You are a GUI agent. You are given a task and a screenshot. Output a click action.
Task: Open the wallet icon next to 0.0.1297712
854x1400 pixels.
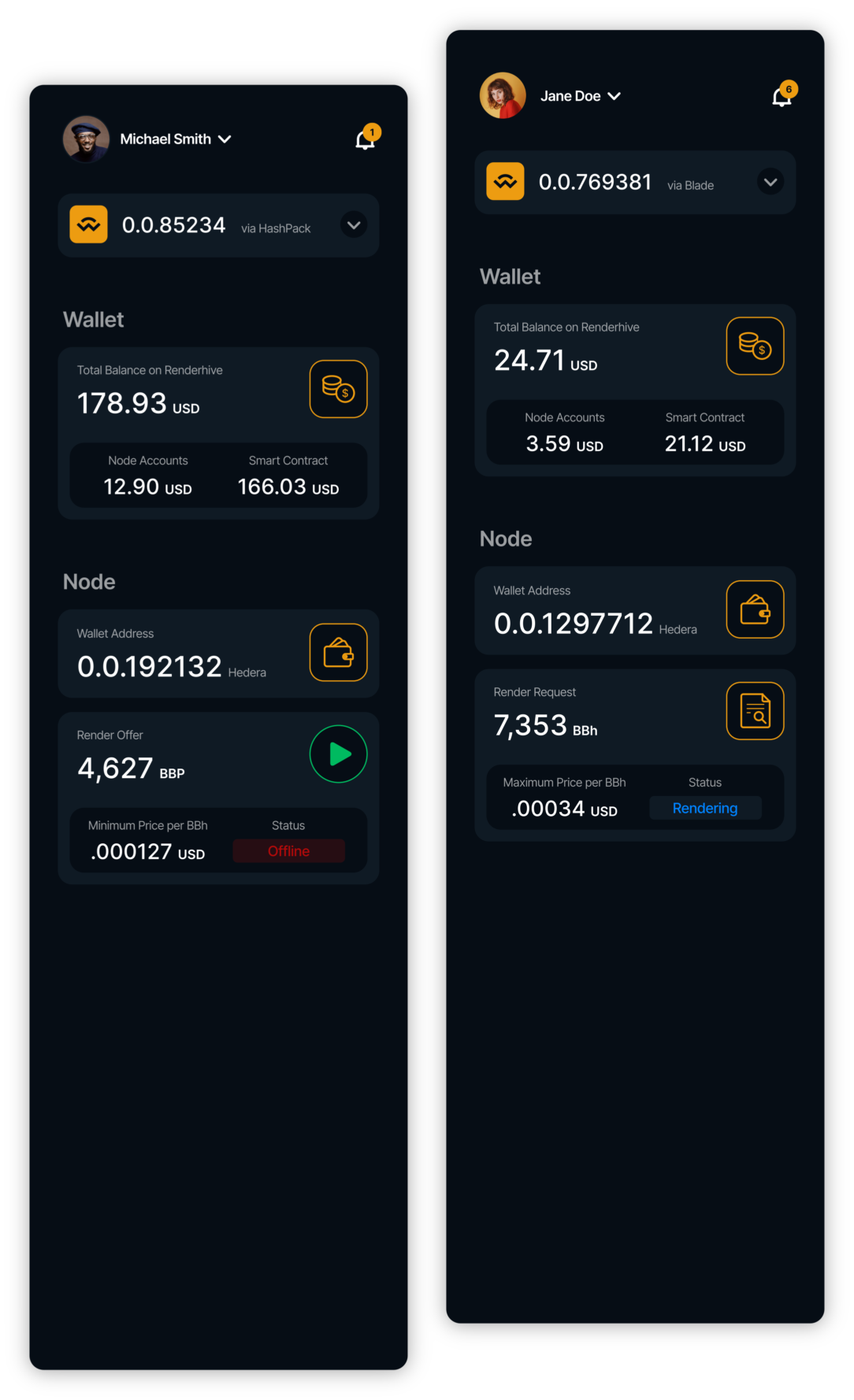point(755,609)
